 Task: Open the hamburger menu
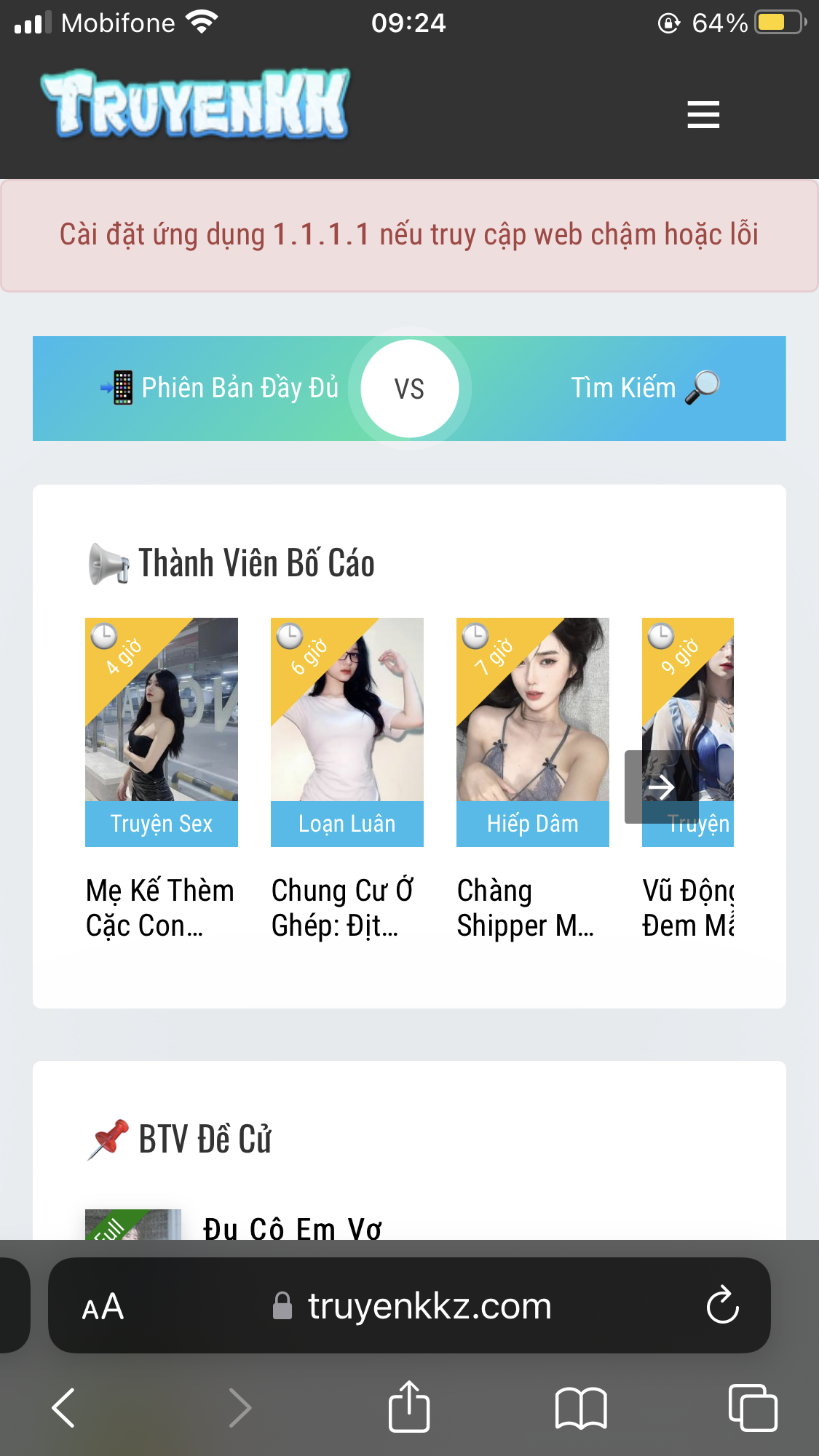pos(703,115)
